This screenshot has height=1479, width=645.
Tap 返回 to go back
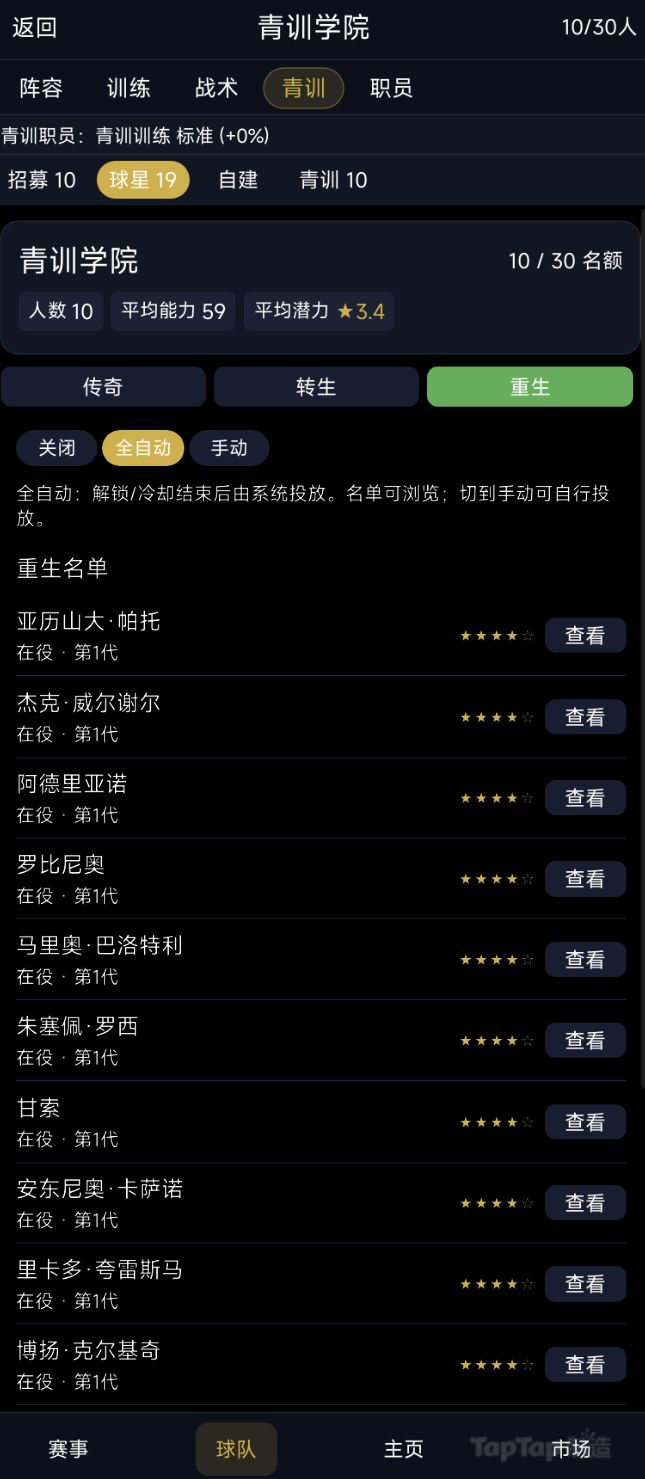pyautogui.click(x=35, y=27)
